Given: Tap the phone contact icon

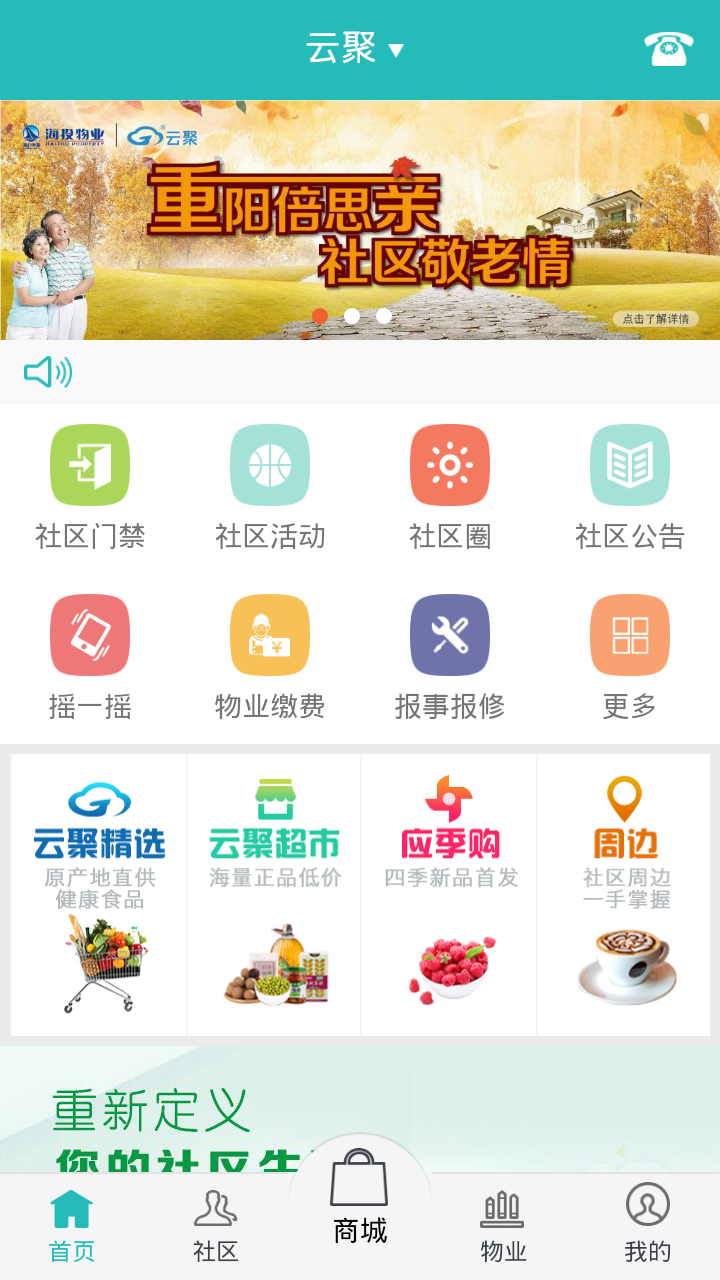Looking at the screenshot, I should (667, 48).
